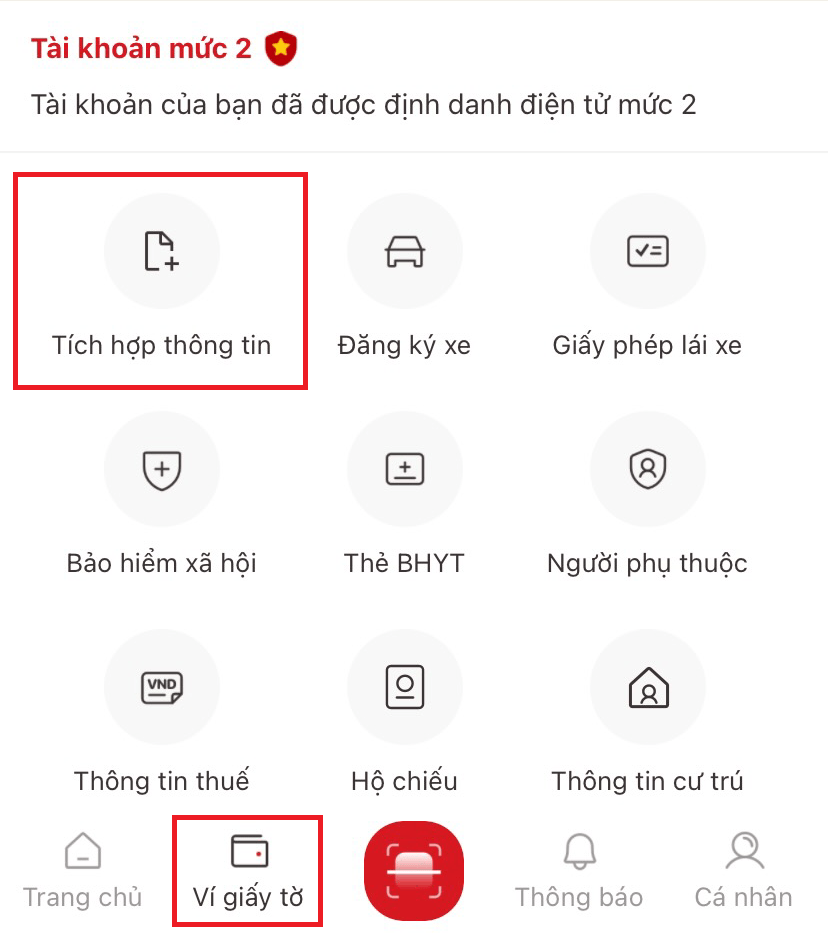Viewport: 828px width, 935px height.
Task: View Thông tin cư trú house icon
Action: click(x=647, y=687)
